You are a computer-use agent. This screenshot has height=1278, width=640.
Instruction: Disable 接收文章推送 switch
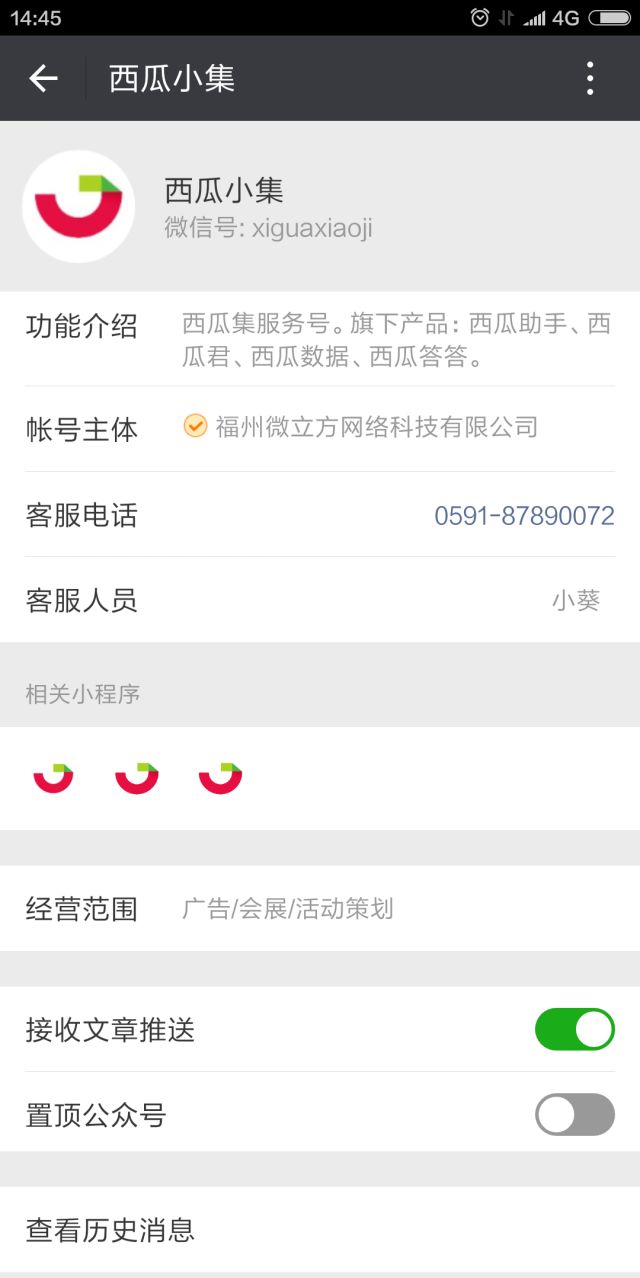[574, 1029]
